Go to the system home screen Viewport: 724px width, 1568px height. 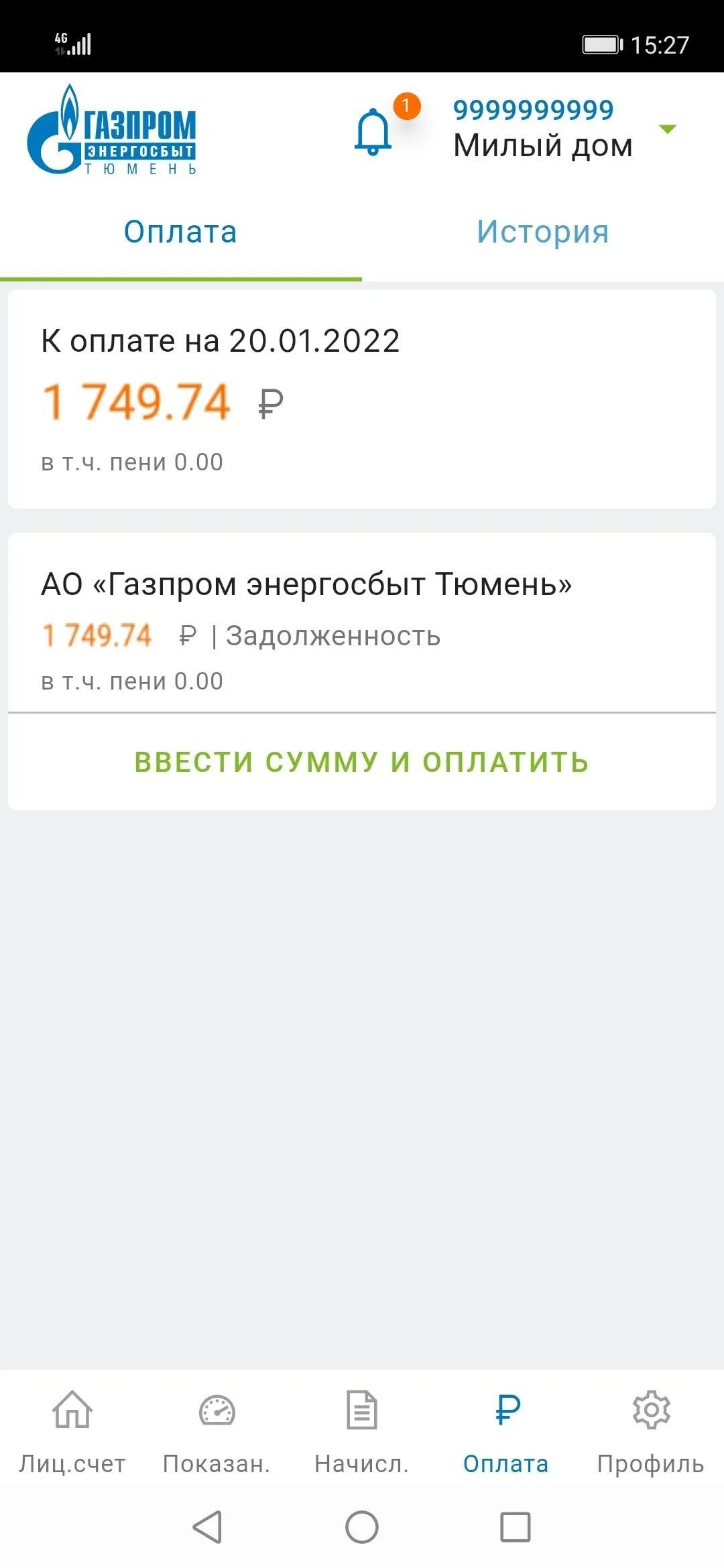pos(361,1527)
